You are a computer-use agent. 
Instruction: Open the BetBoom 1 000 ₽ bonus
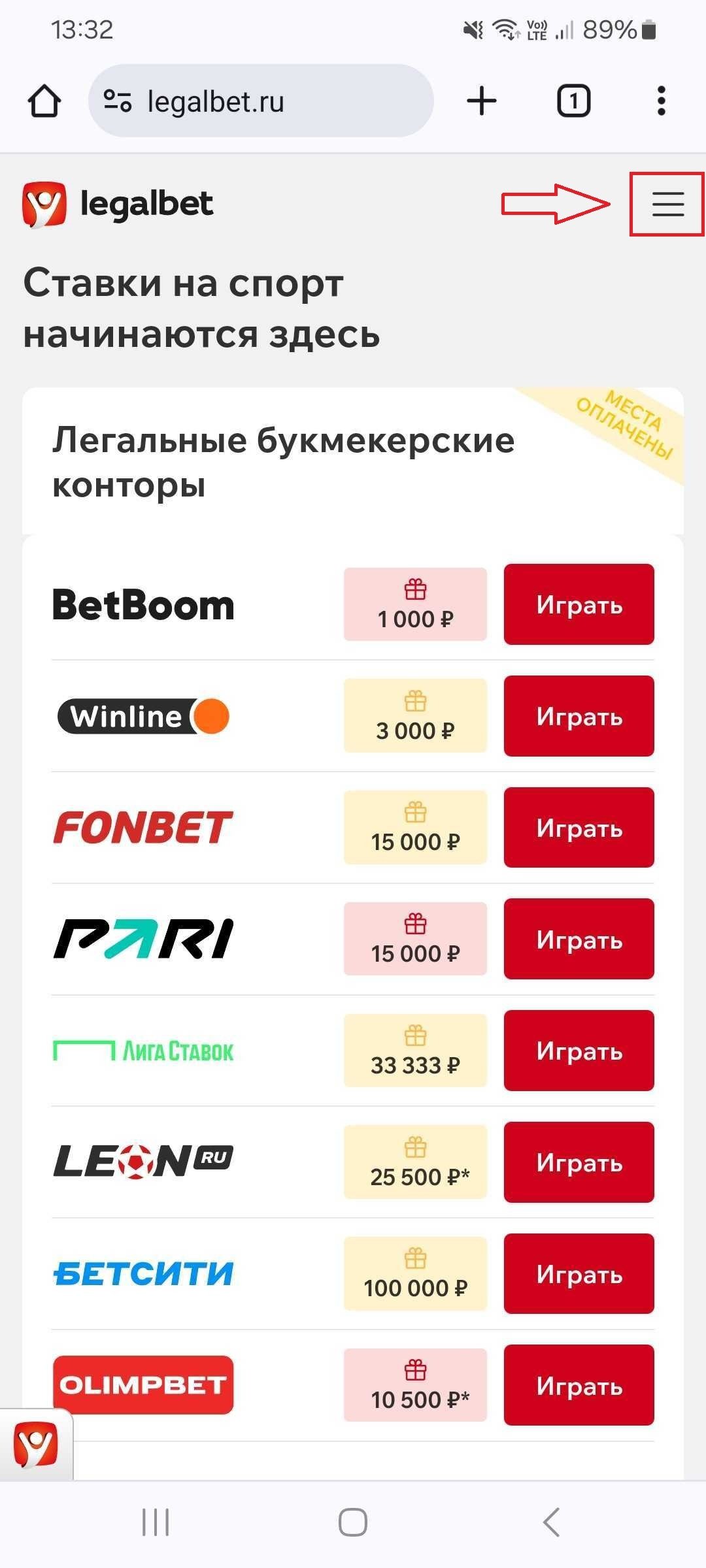pos(415,605)
